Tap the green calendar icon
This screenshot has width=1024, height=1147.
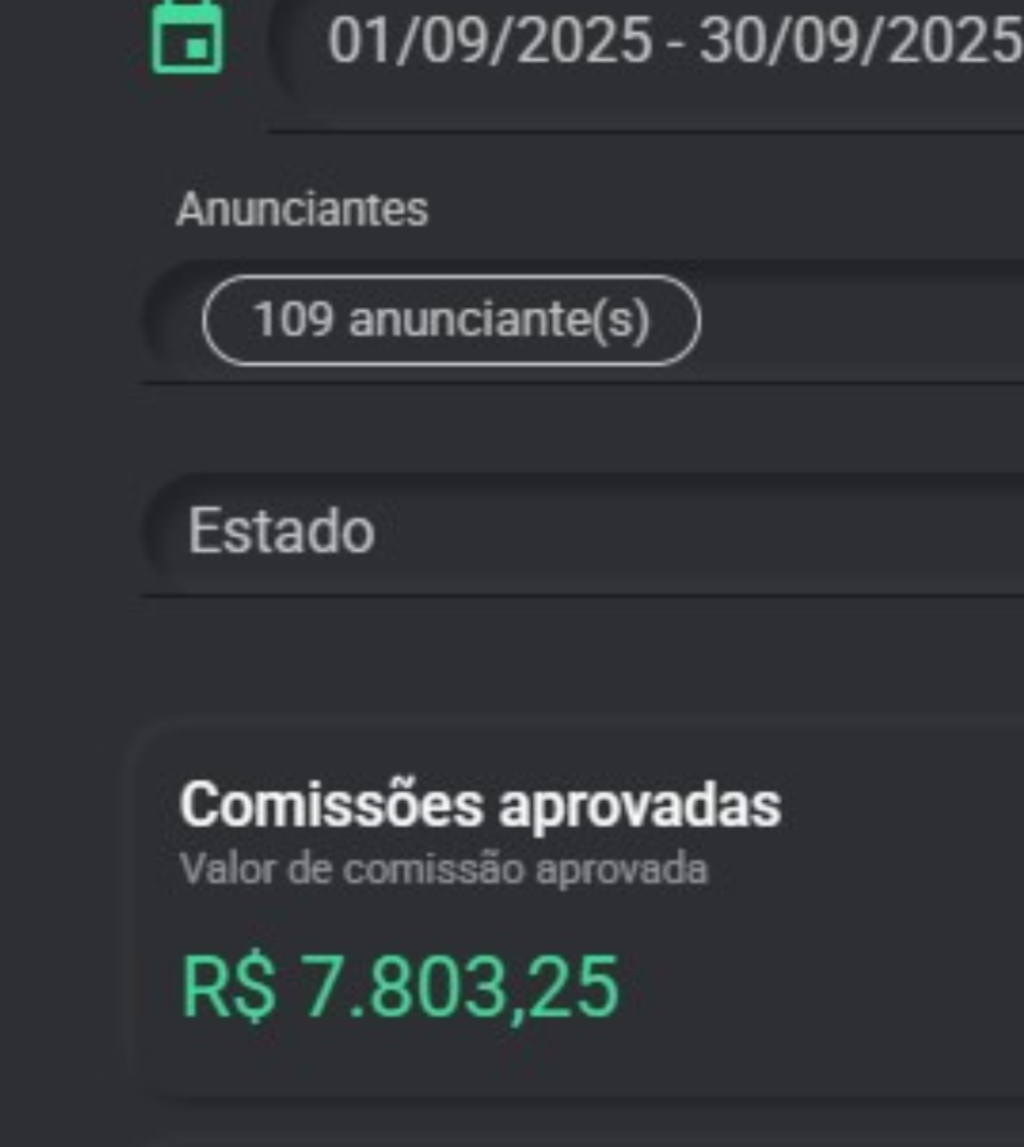coord(187,38)
